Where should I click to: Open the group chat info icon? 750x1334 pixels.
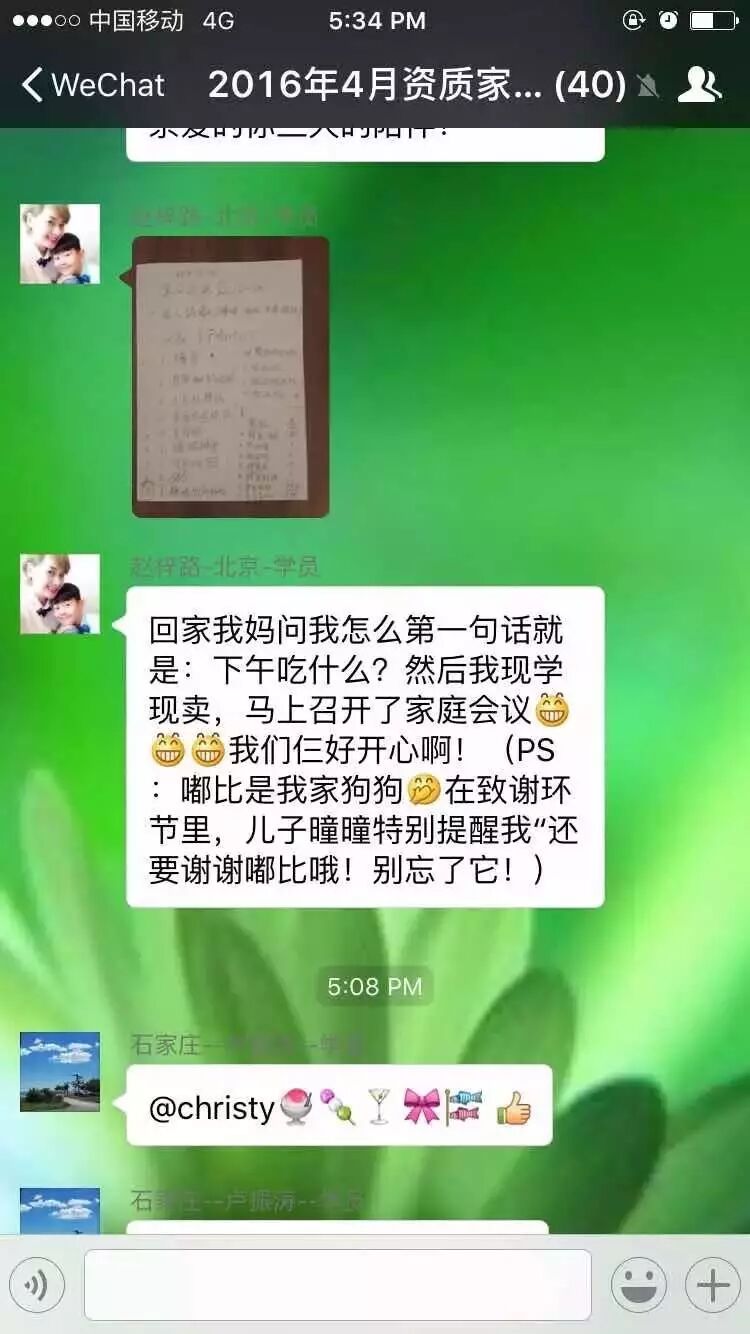pos(699,85)
